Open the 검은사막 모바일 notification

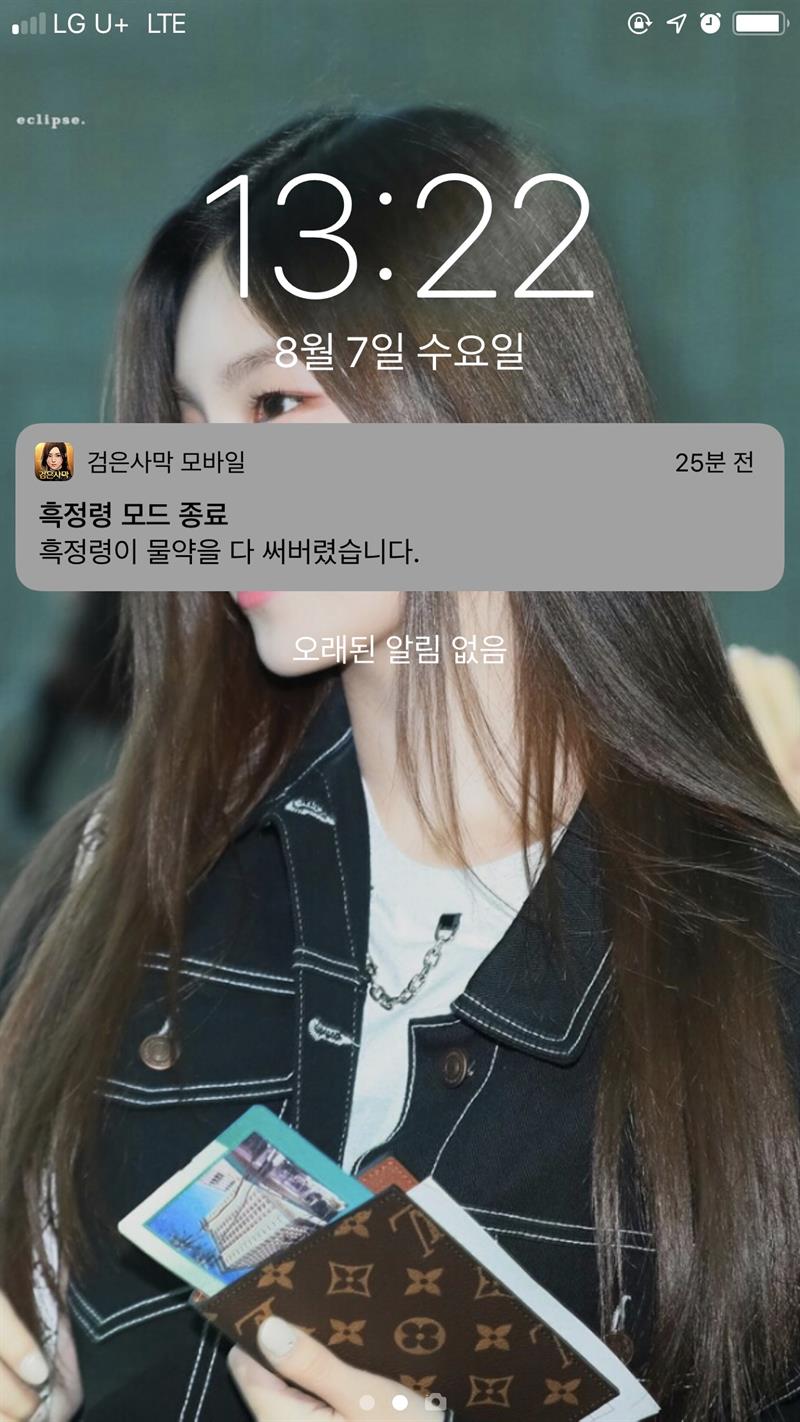coord(399,507)
